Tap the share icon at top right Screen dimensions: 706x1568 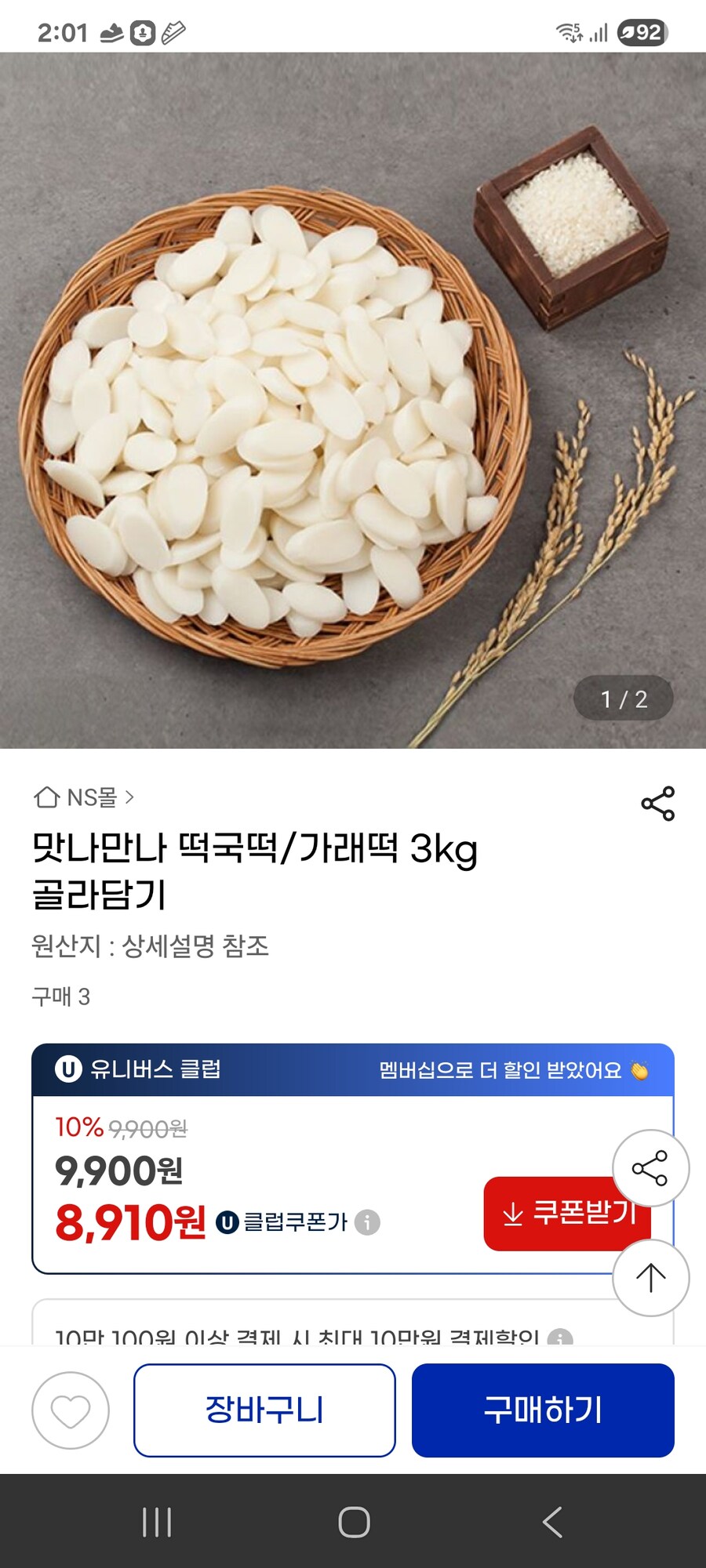tap(657, 801)
